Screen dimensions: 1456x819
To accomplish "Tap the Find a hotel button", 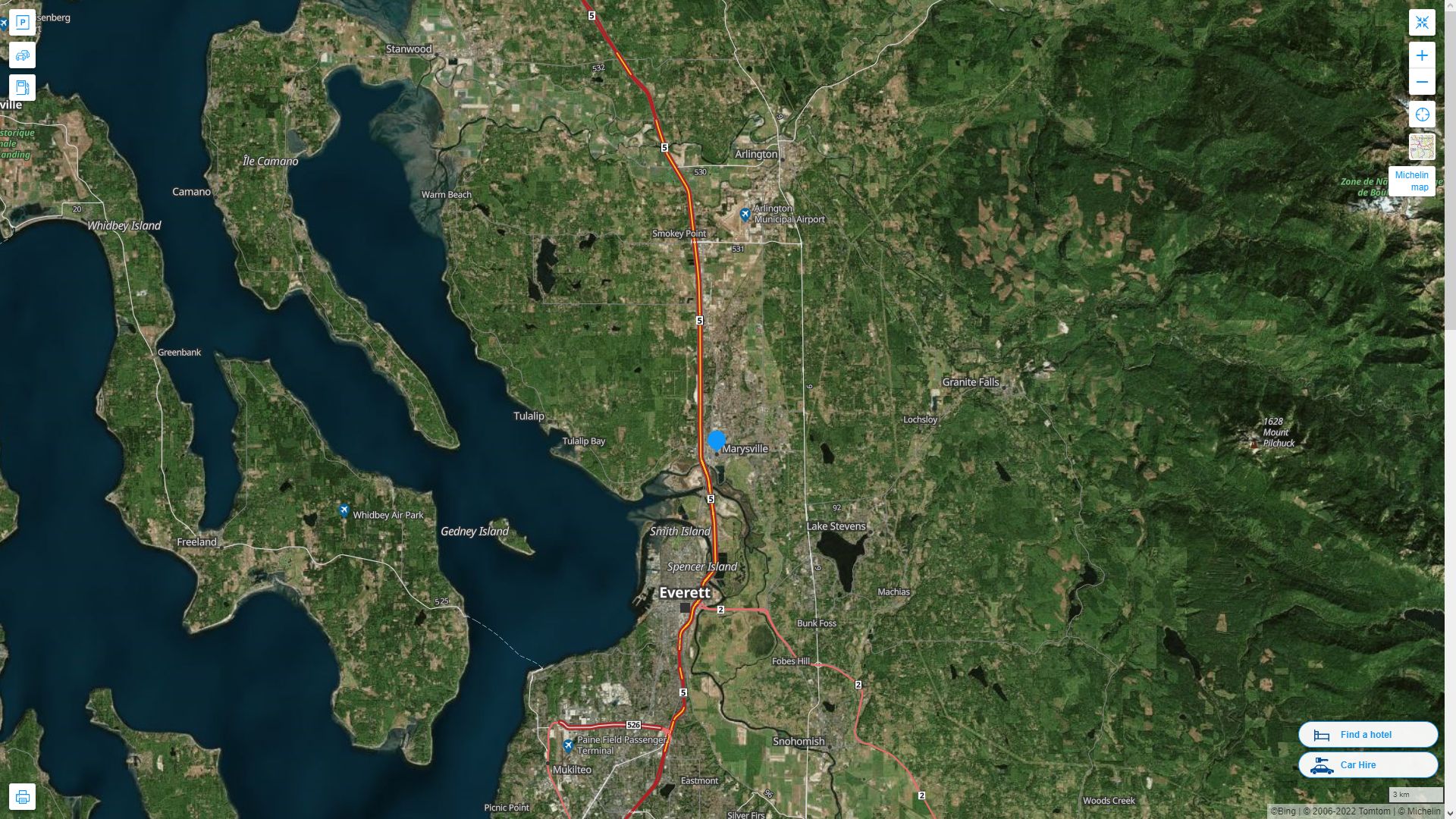I will pyautogui.click(x=1367, y=735).
